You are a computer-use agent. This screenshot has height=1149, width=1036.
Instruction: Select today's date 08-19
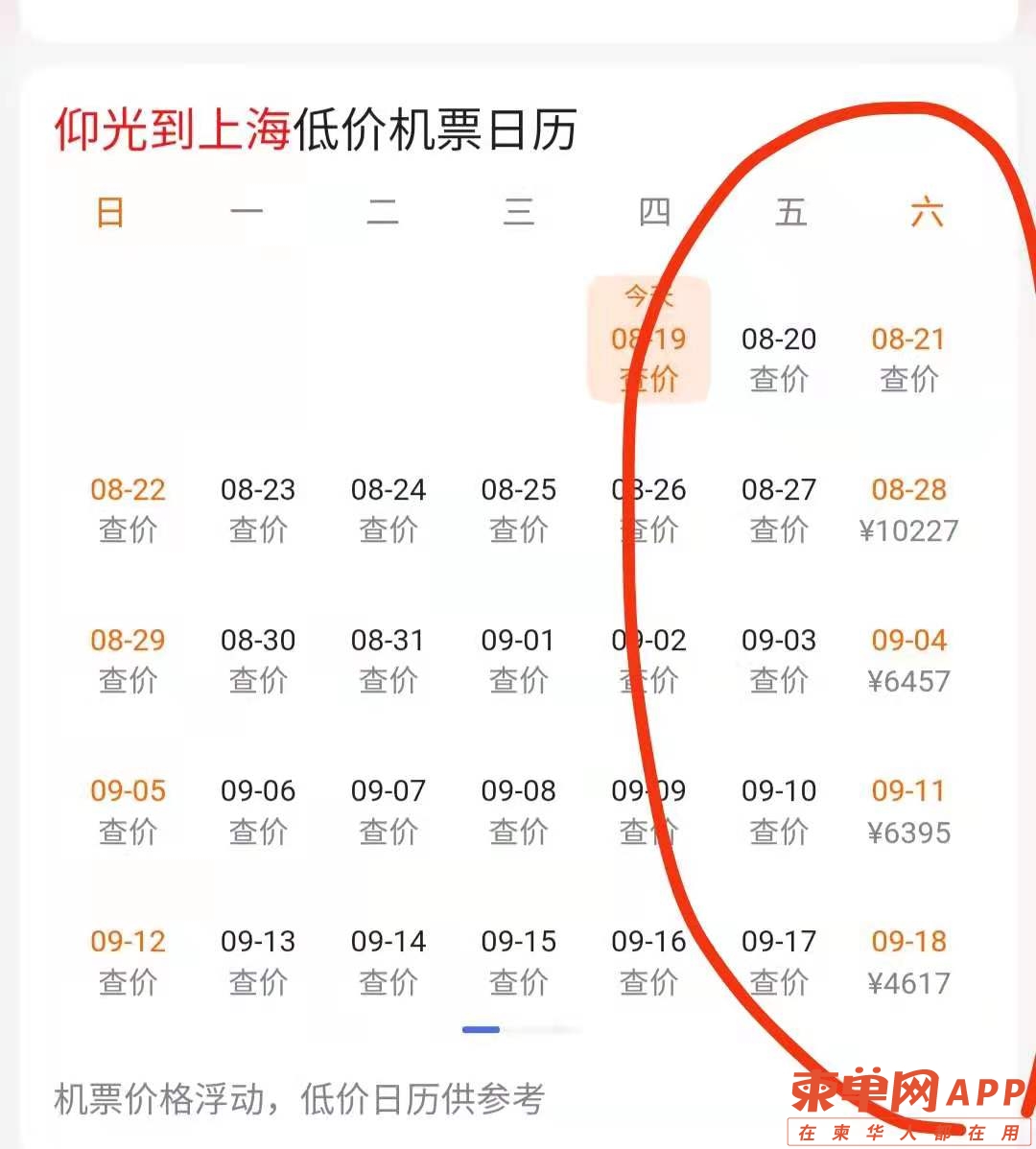(x=648, y=340)
